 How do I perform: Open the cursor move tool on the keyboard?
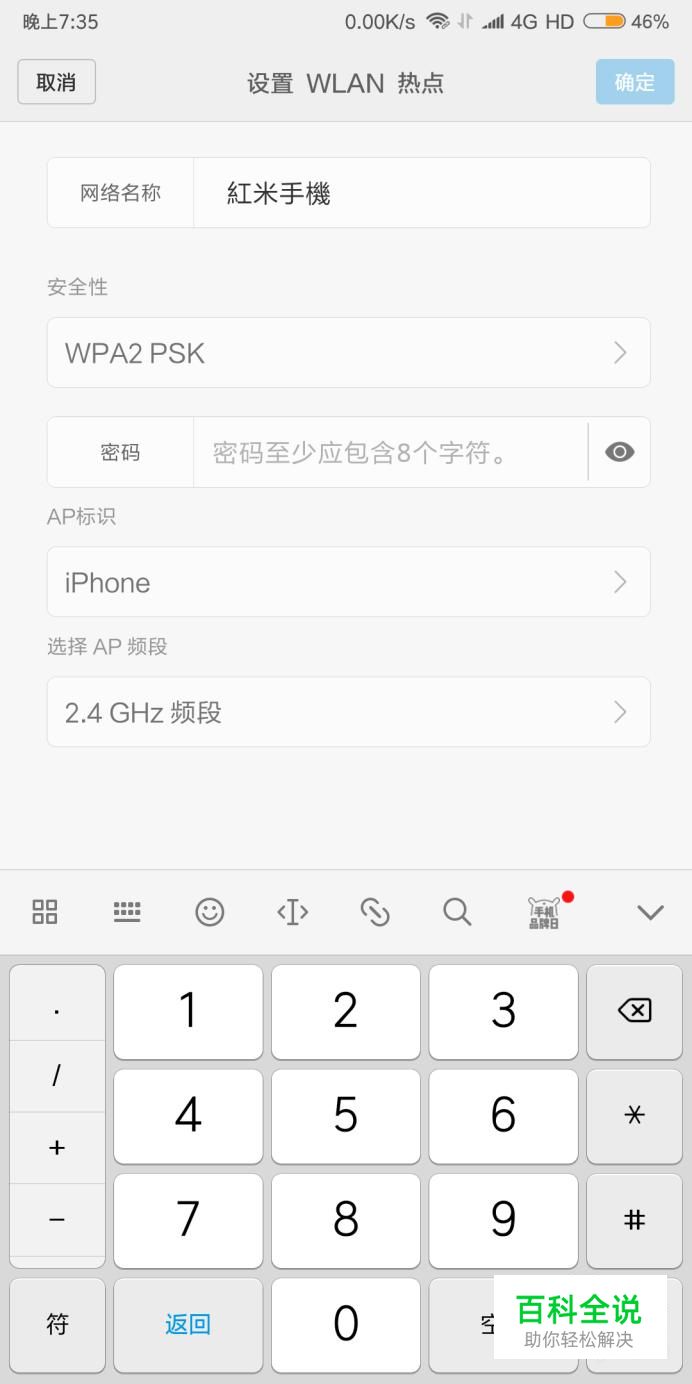[x=292, y=912]
